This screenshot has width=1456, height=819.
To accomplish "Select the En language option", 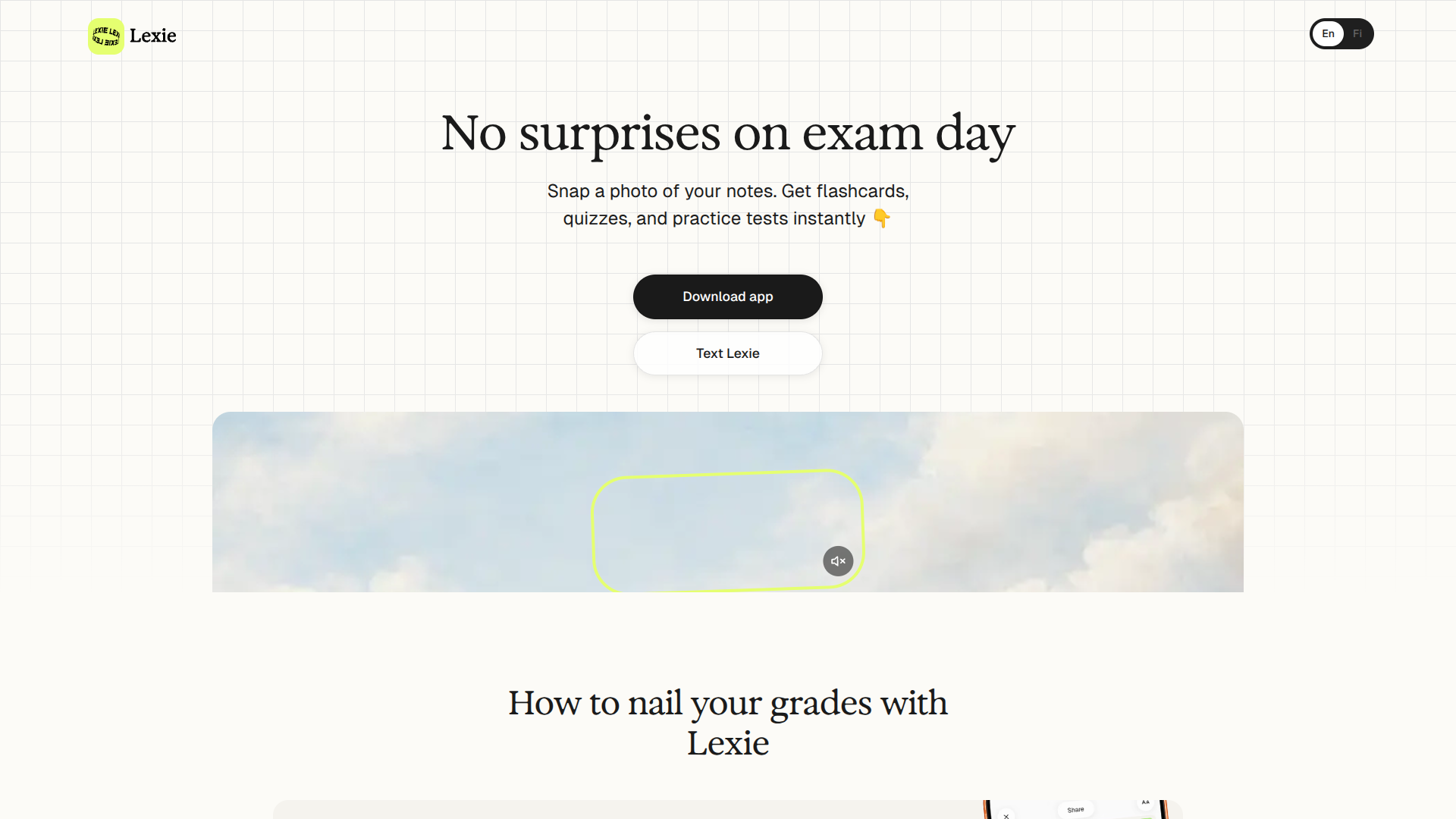I will (1328, 34).
